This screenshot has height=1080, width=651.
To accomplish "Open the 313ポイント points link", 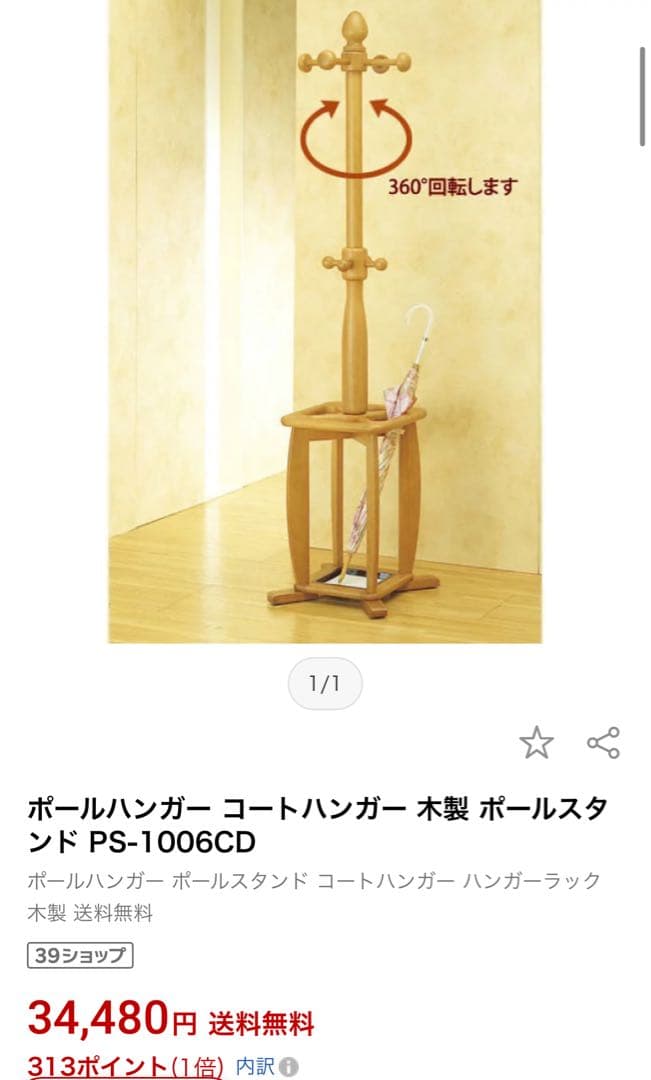I will pos(127,1065).
